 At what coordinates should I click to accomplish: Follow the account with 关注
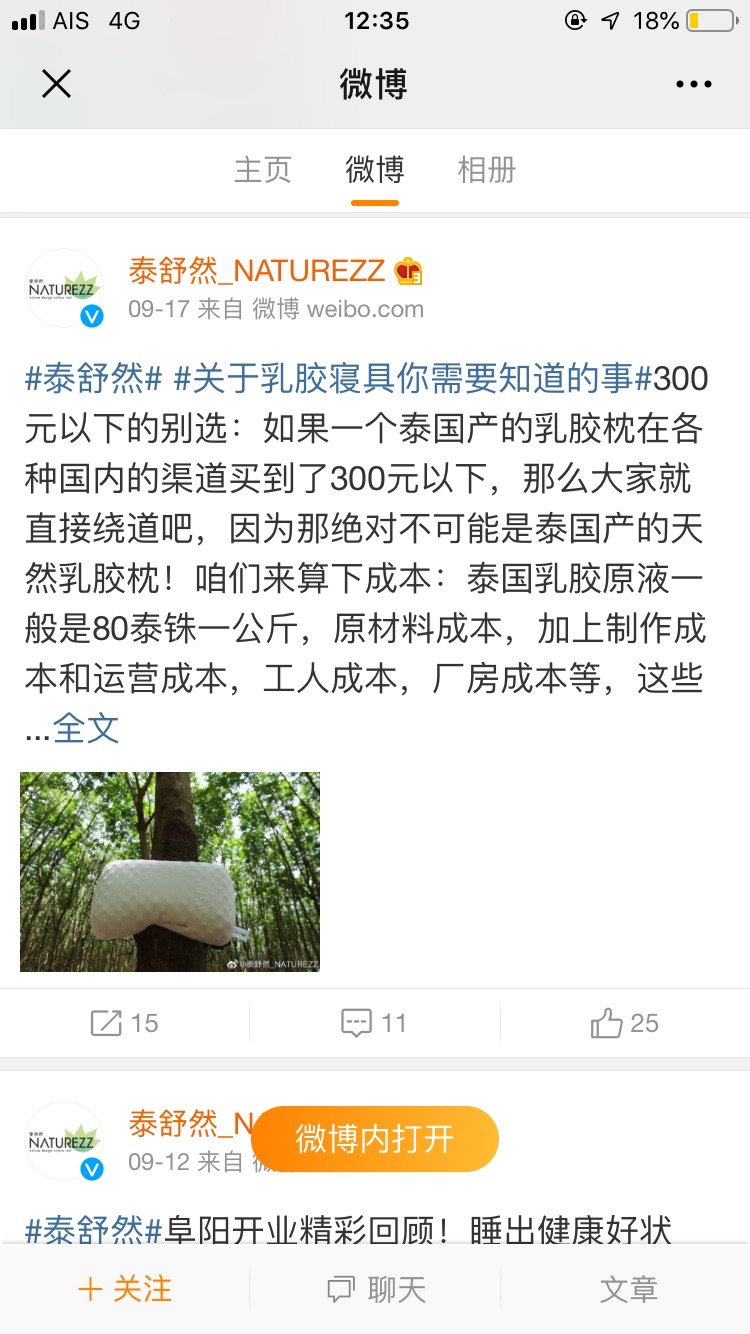pos(125,1289)
